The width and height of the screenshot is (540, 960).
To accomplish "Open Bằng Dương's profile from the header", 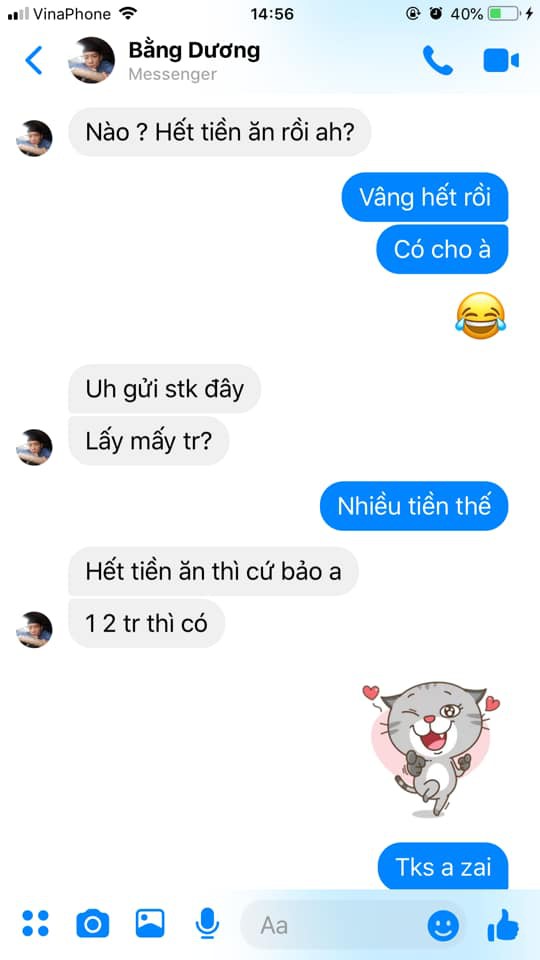I will pos(193,60).
